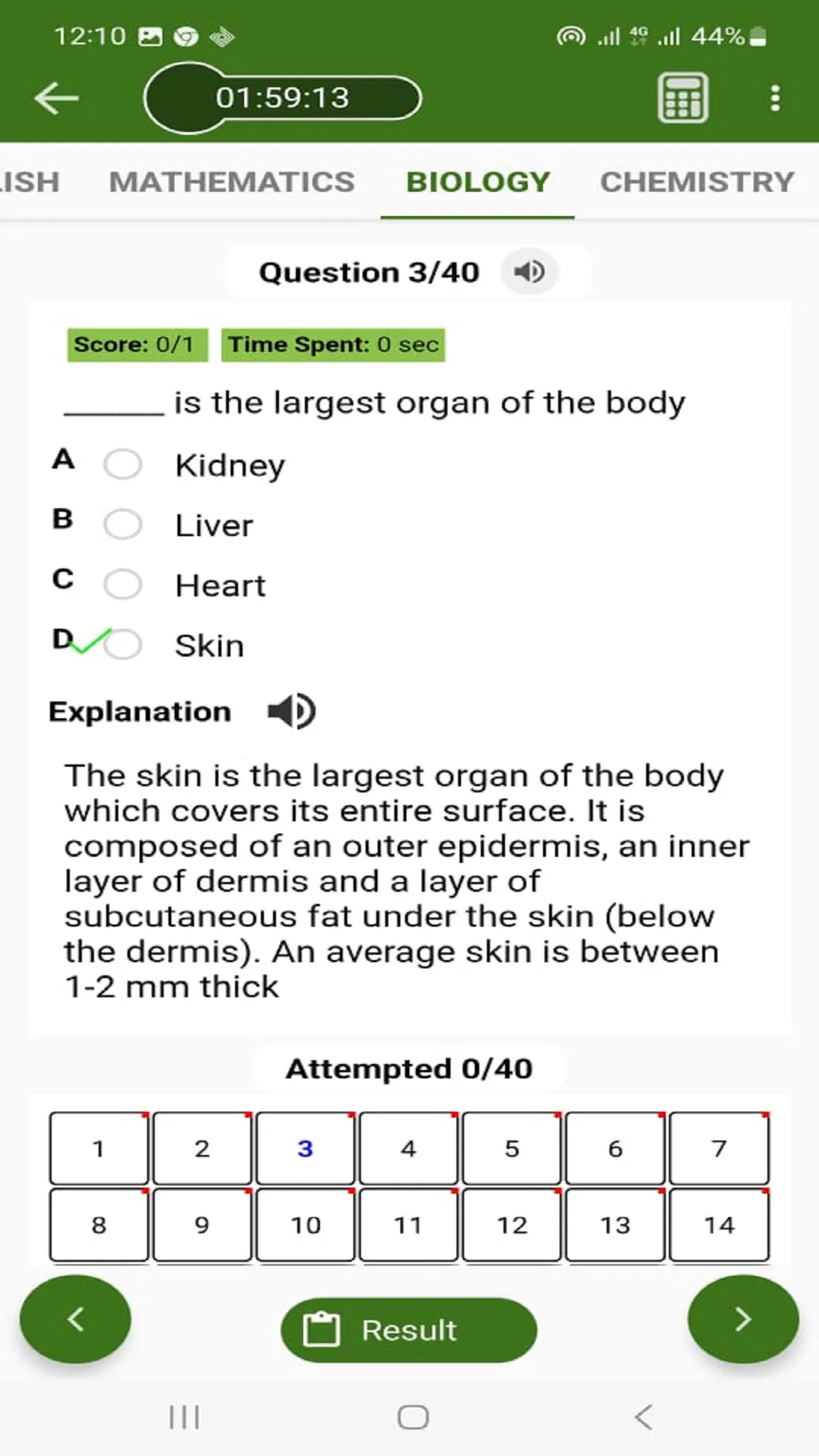View the Result
The width and height of the screenshot is (819, 1456).
[x=409, y=1330]
